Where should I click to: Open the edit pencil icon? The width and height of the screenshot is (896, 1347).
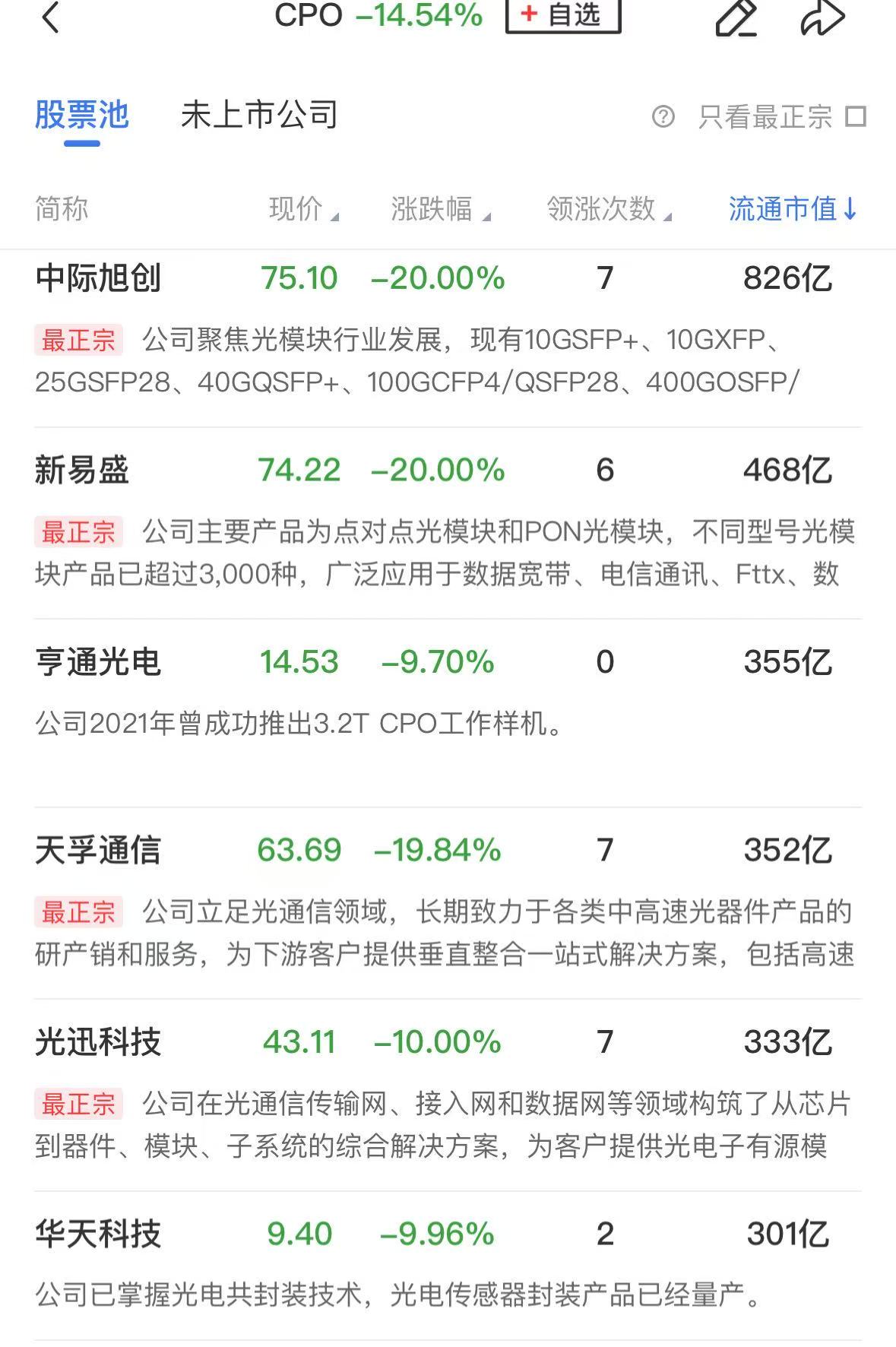click(x=736, y=18)
